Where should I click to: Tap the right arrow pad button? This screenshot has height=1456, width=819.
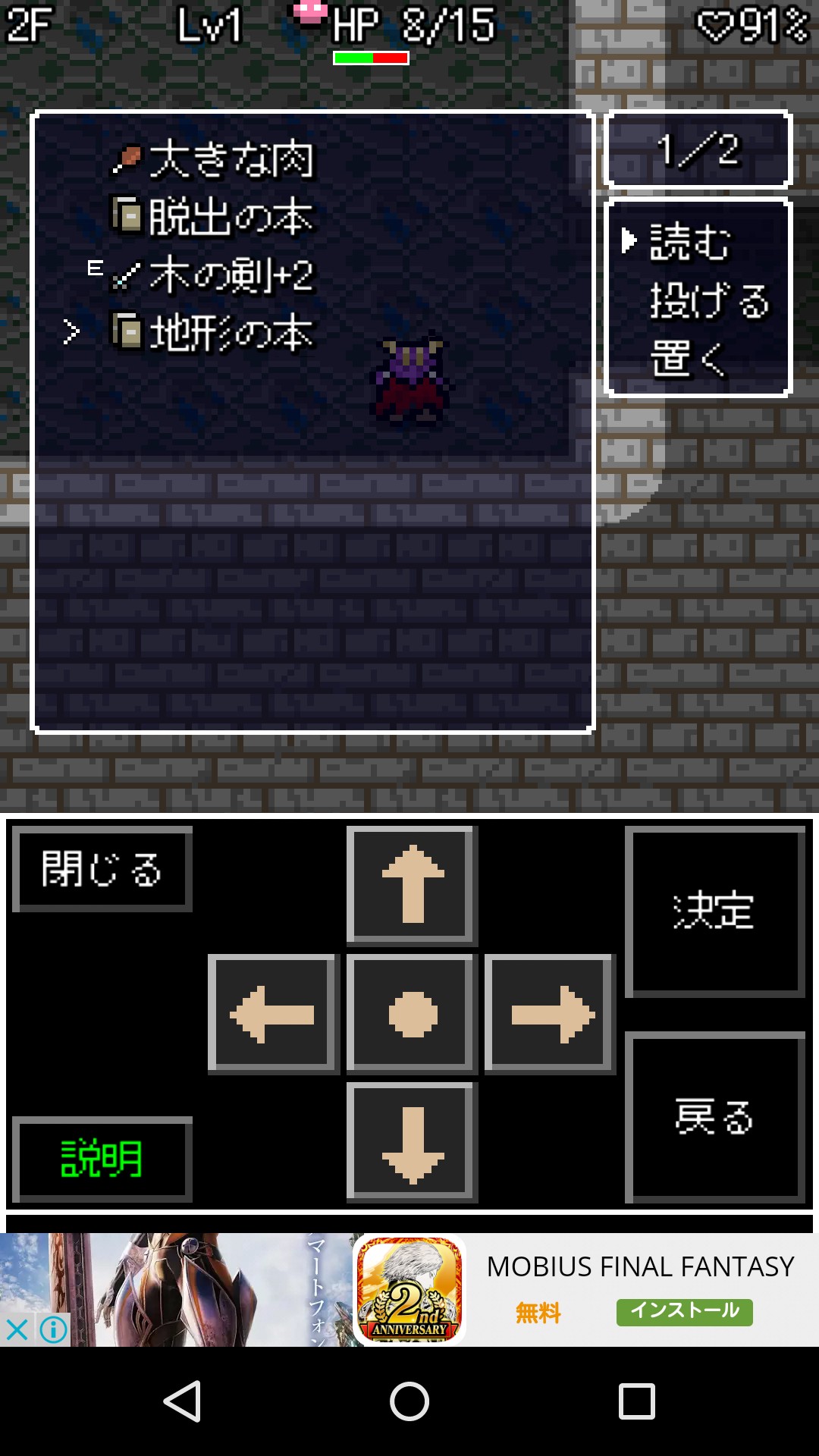(x=550, y=1015)
